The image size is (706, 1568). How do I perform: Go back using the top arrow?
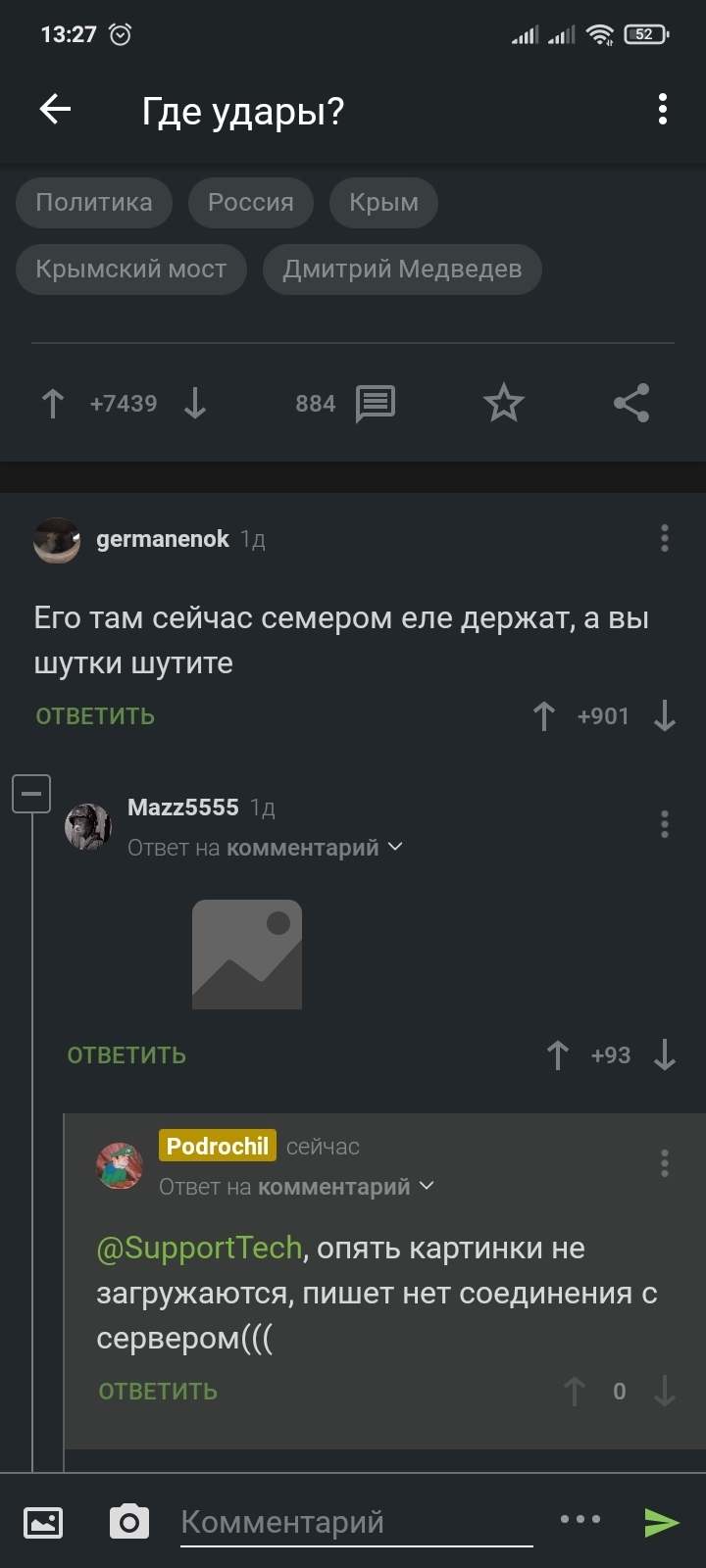[56, 110]
